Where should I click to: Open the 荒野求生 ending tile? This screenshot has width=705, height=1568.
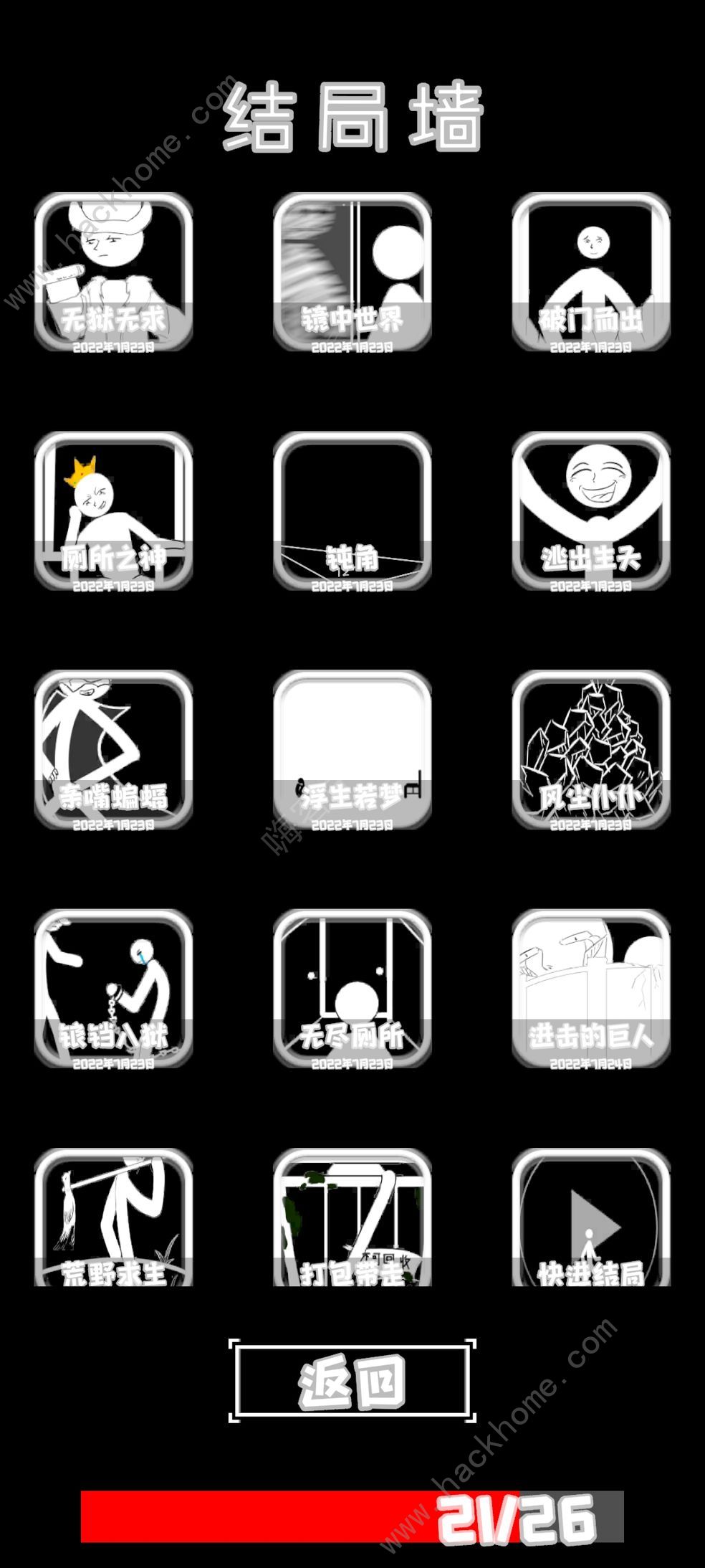point(113,1219)
